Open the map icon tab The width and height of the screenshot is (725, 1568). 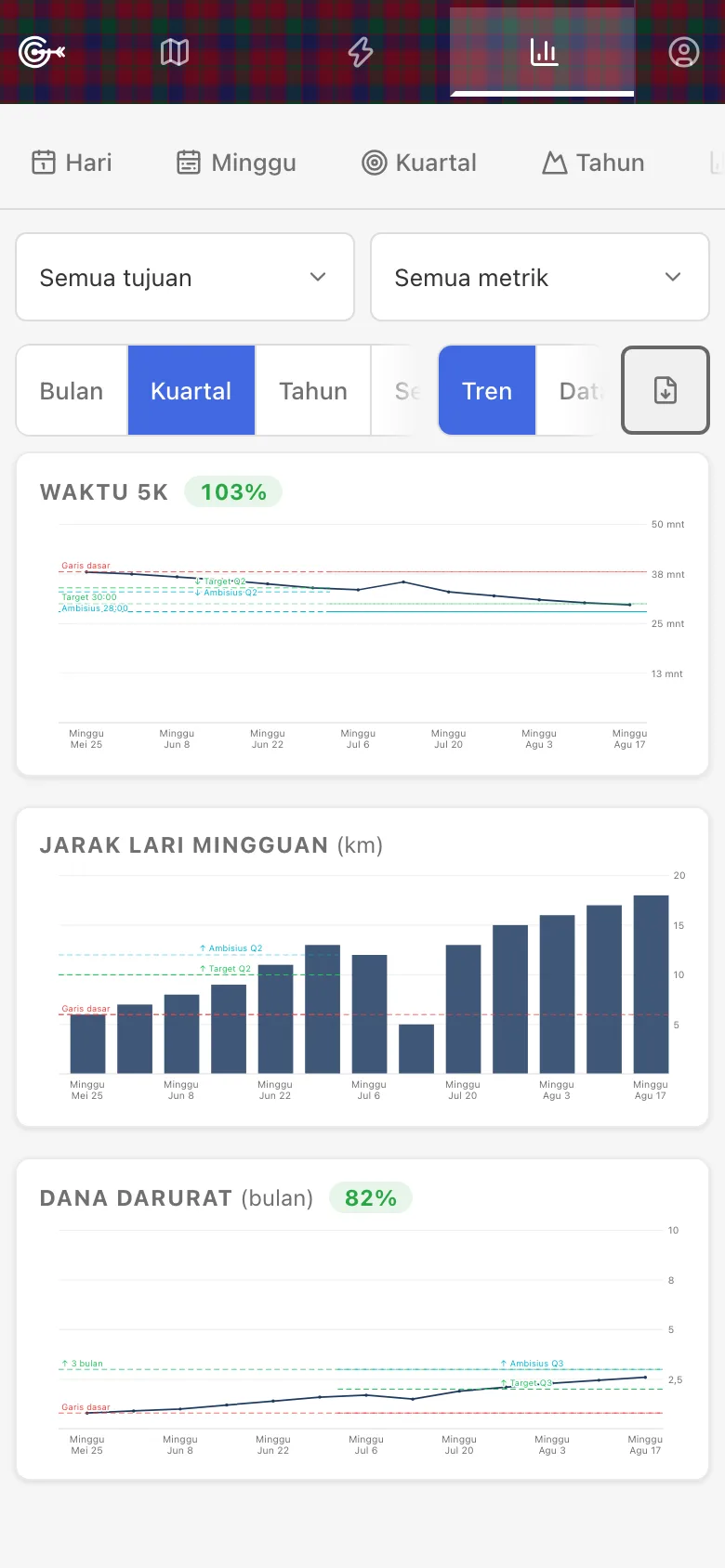[175, 52]
